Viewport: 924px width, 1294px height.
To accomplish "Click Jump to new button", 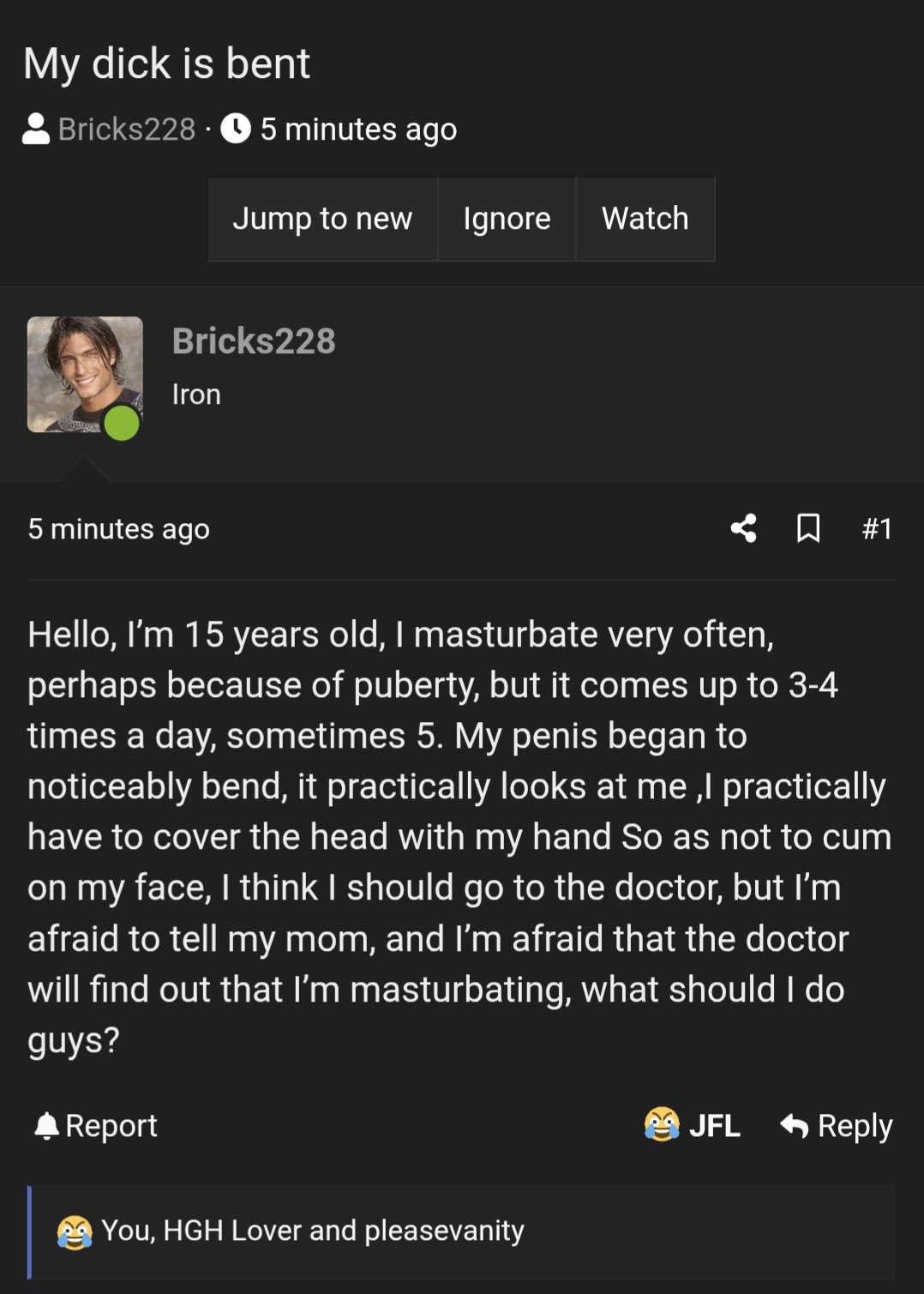I will (321, 220).
